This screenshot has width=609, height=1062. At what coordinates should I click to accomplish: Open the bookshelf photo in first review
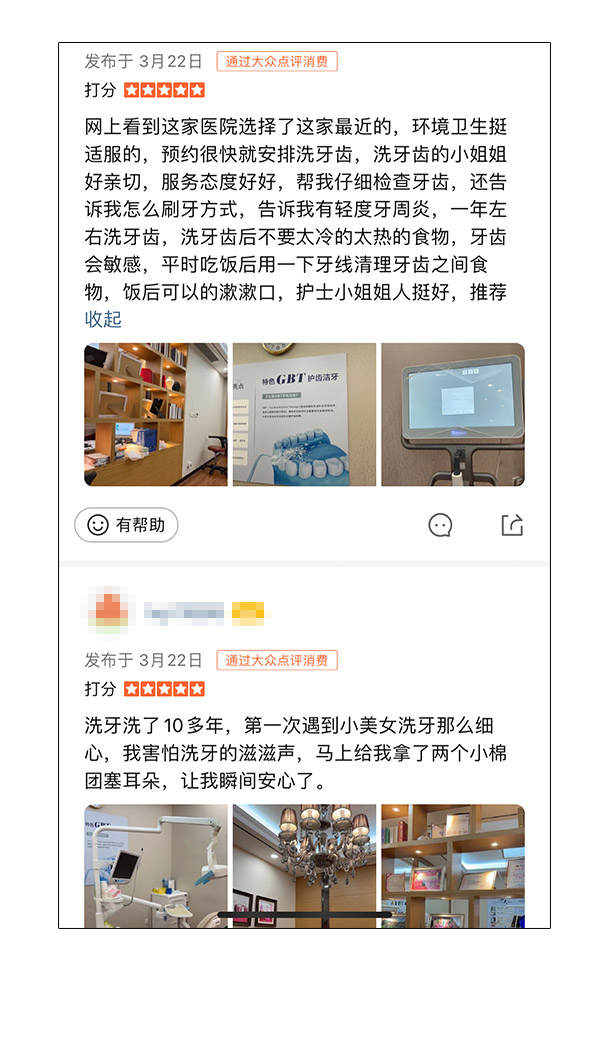click(x=156, y=415)
